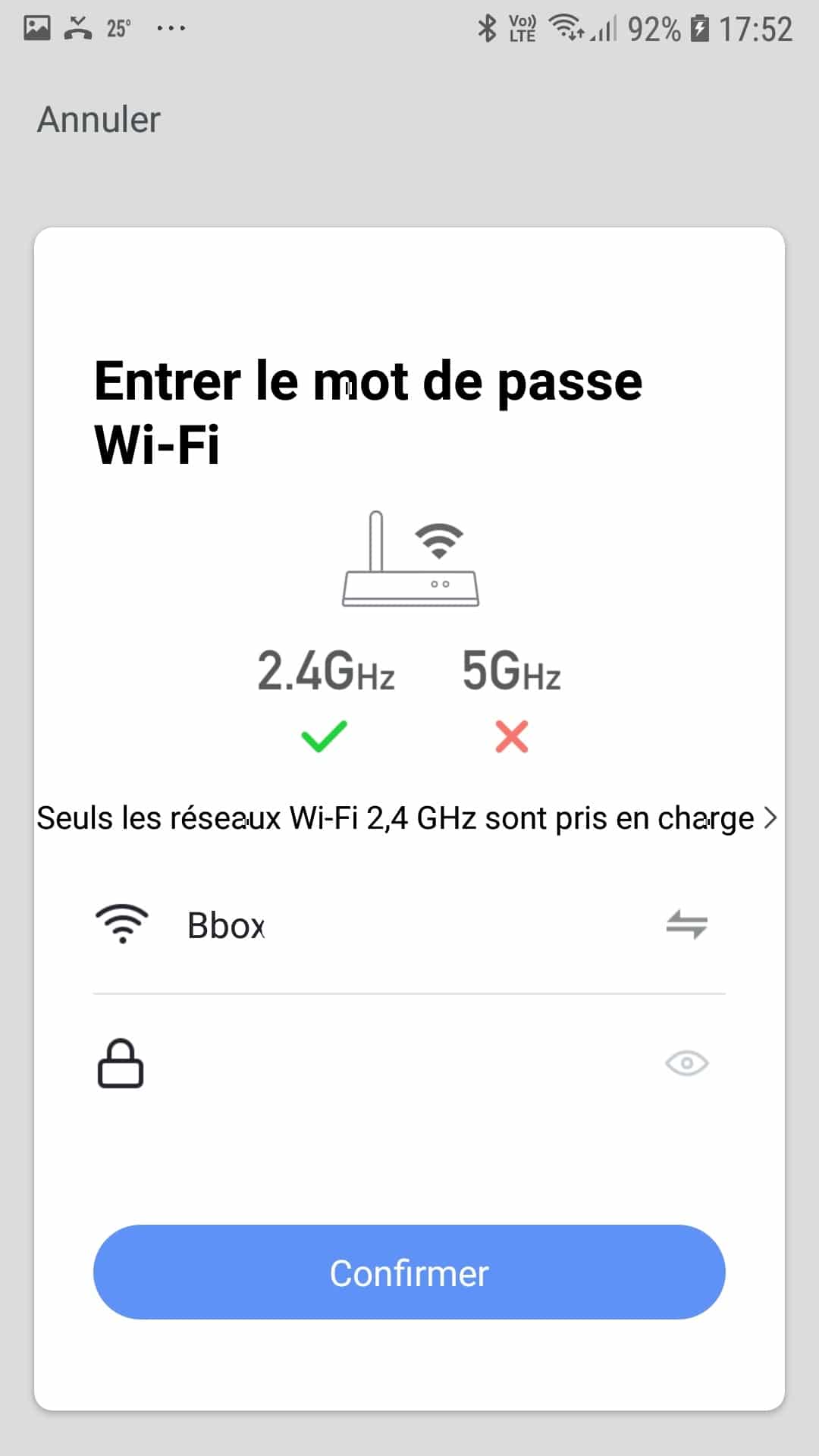Show password with the eye icon
The height and width of the screenshot is (1456, 819).
point(686,1063)
